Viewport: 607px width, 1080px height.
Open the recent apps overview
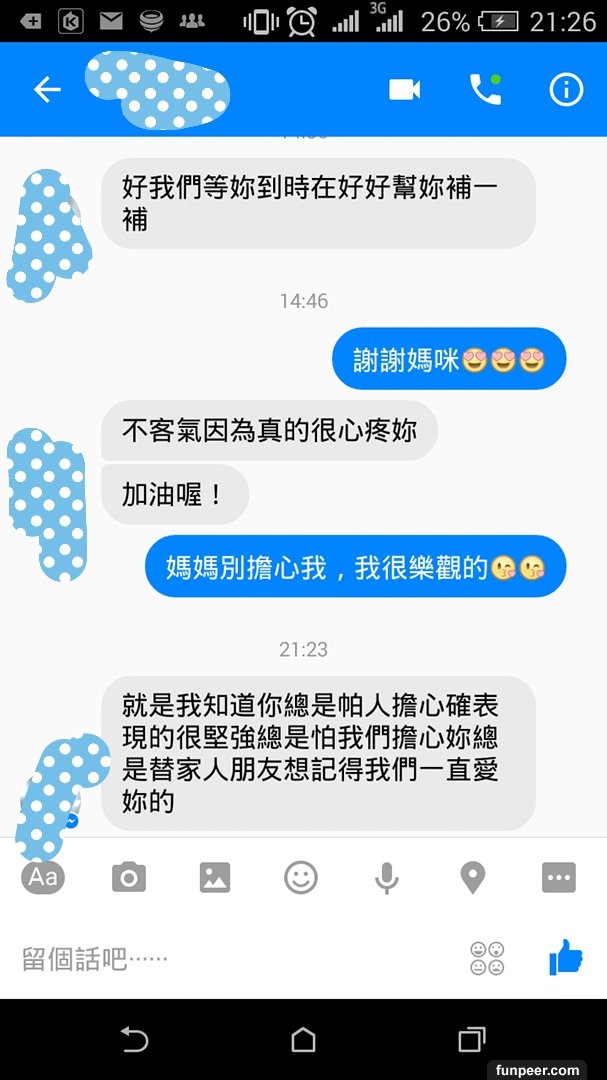471,1040
